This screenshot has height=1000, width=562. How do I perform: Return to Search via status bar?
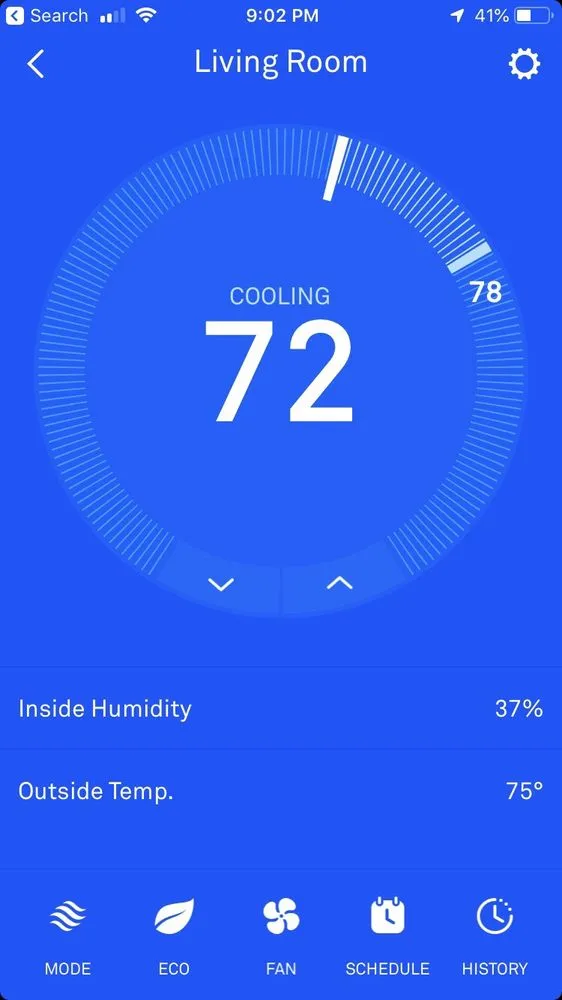pyautogui.click(x=47, y=15)
